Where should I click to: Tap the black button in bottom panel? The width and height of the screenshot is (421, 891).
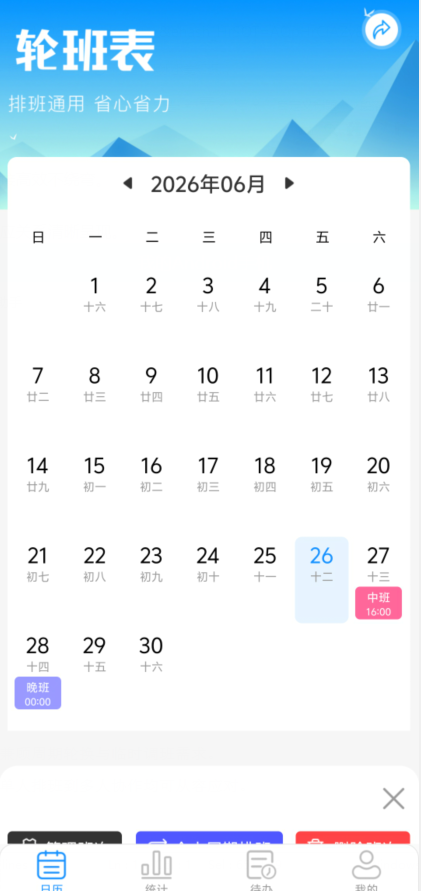(x=65, y=838)
